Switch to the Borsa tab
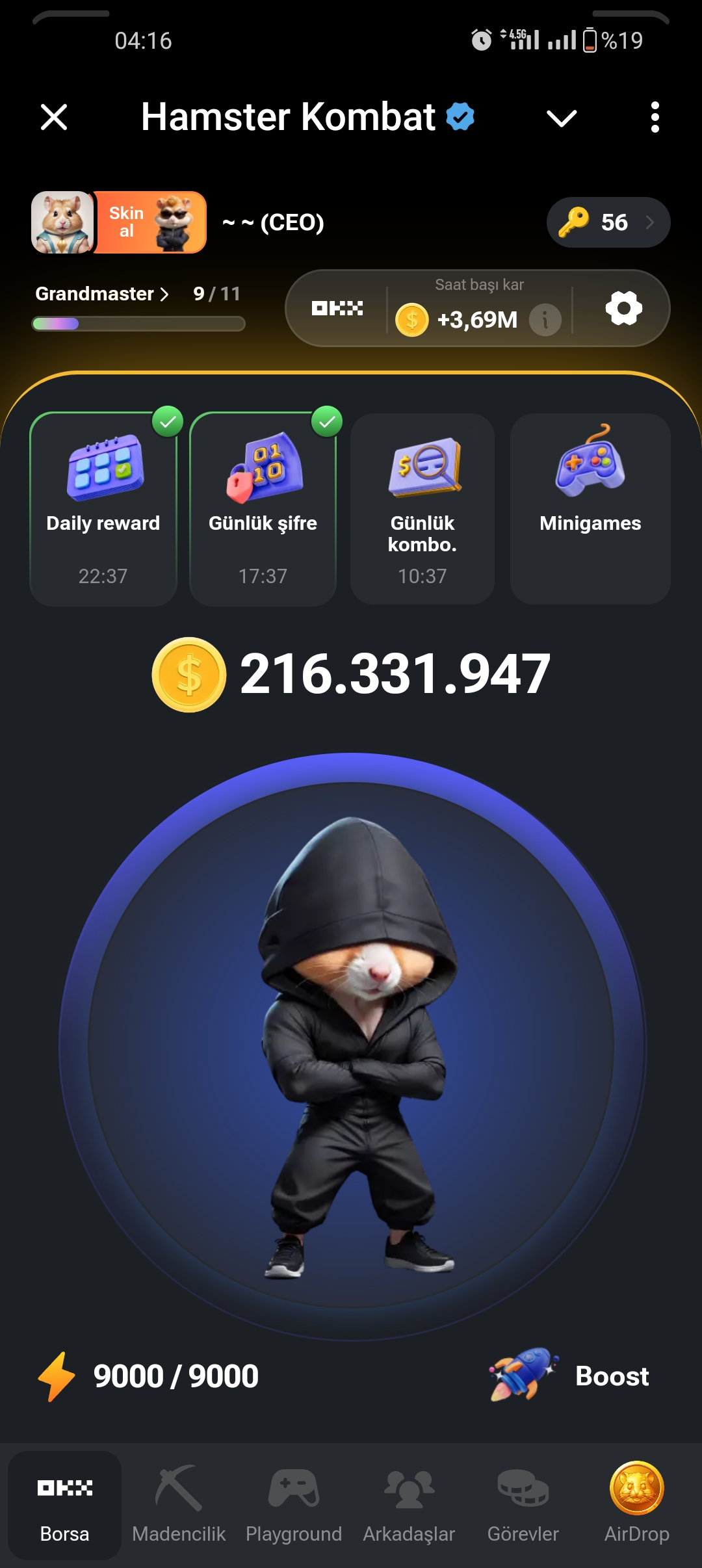The image size is (702, 1568). [x=64, y=1504]
